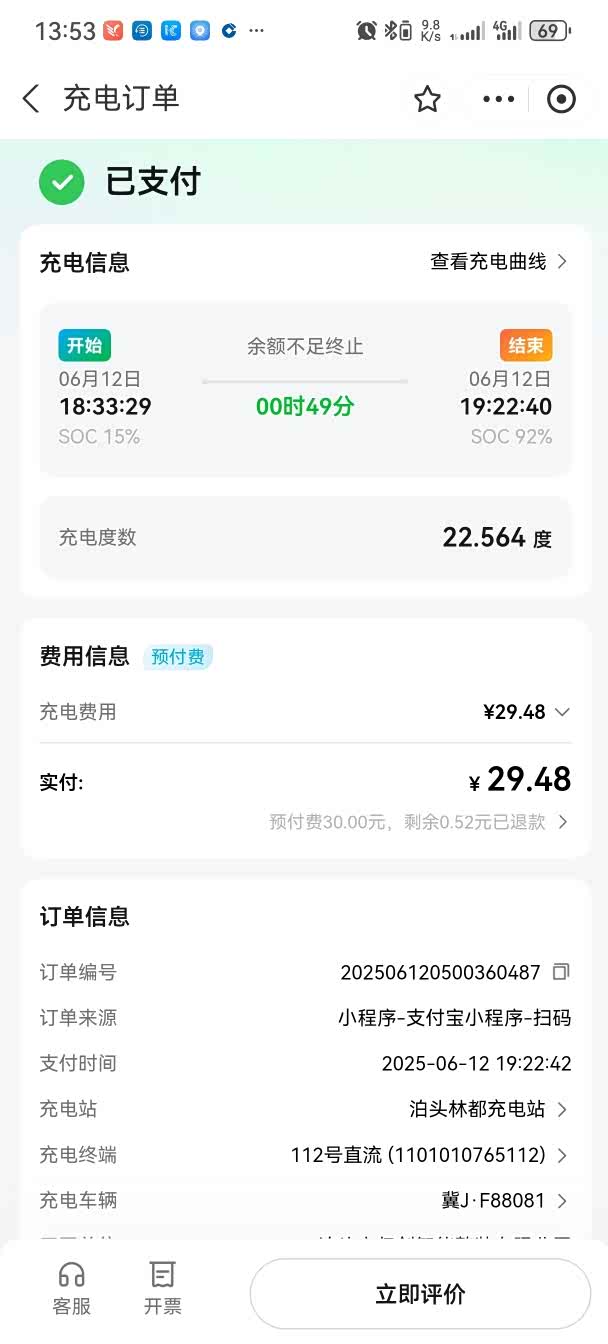The width and height of the screenshot is (608, 1344).
Task: Favorite this mini program with the star
Action: tap(427, 99)
